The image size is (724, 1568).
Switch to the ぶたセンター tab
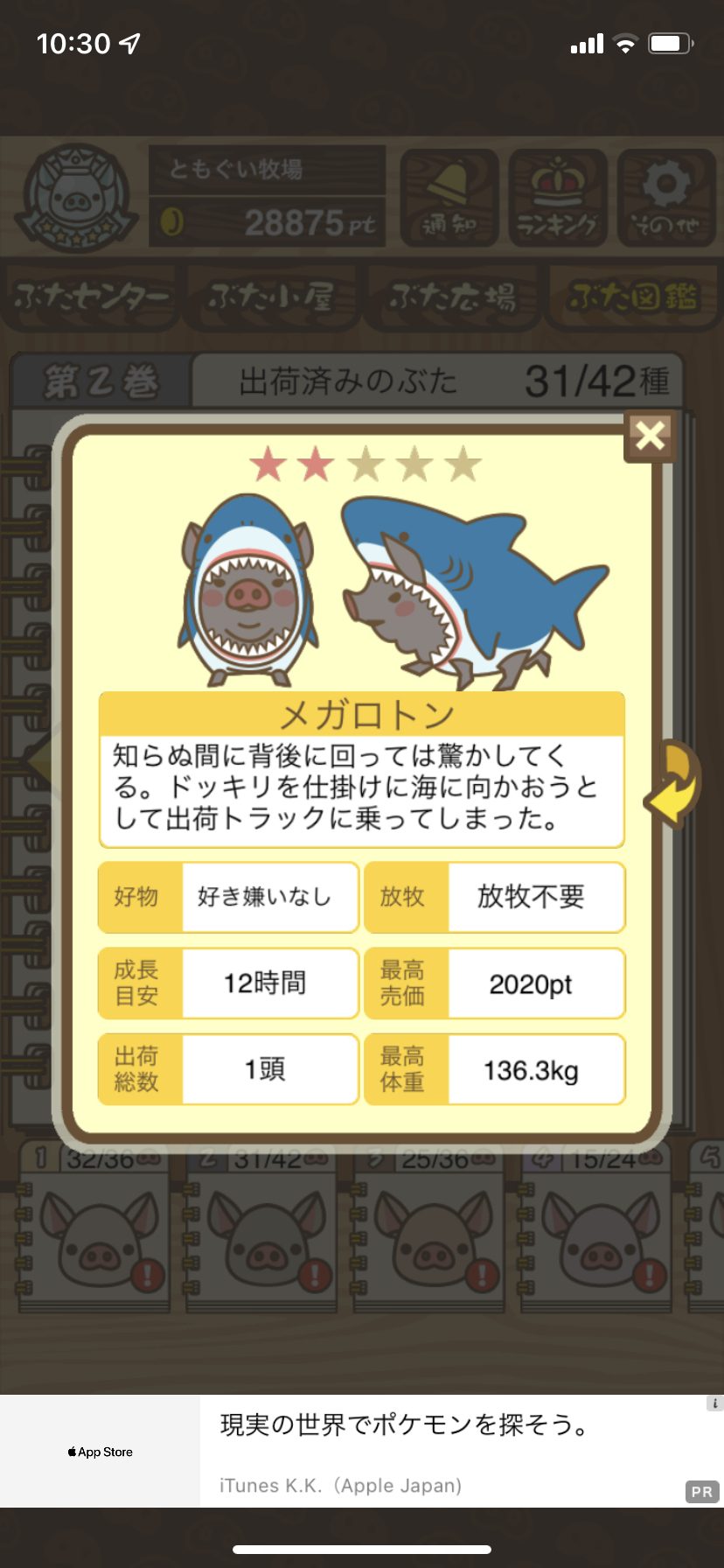91,297
